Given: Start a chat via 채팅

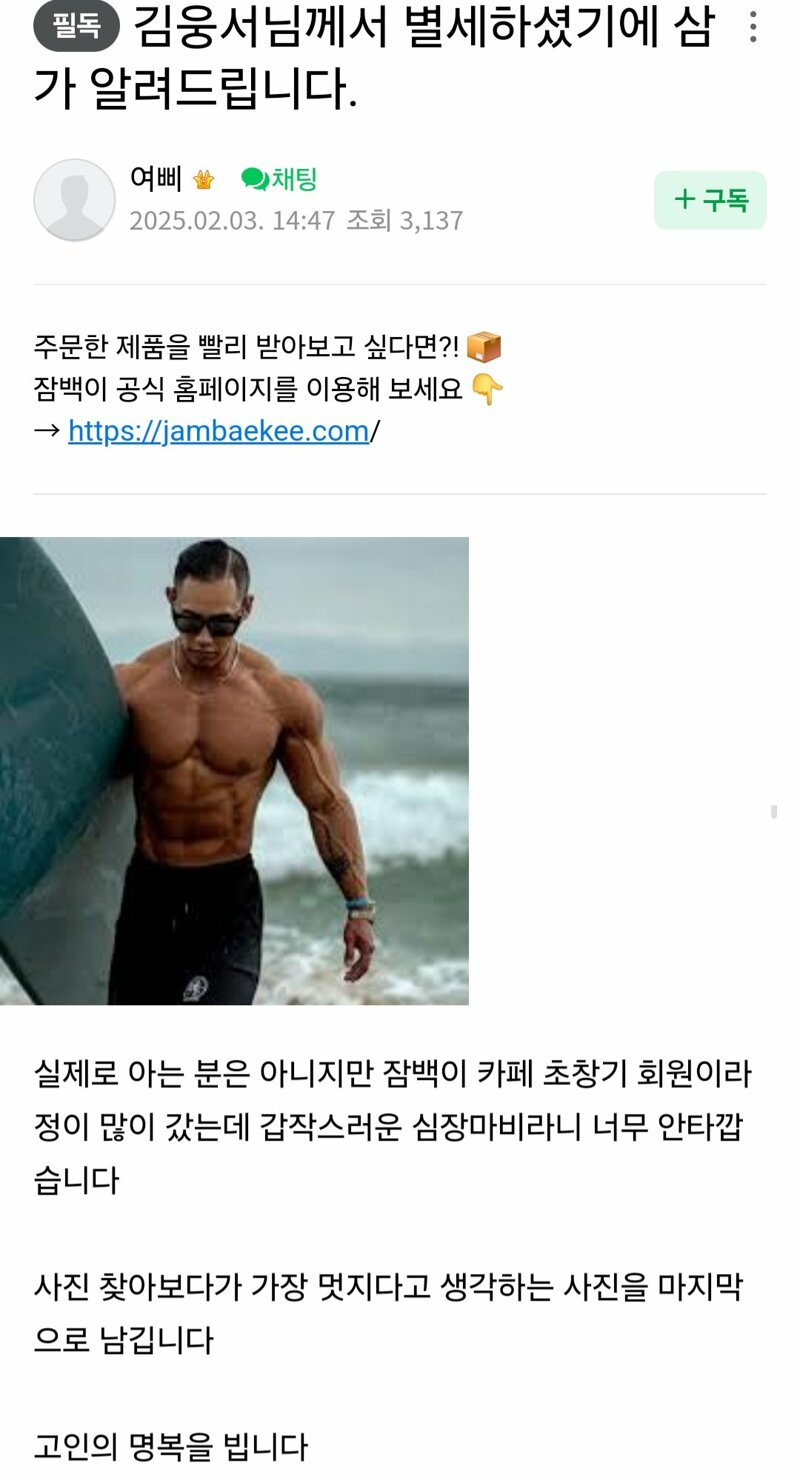Looking at the screenshot, I should click(280, 179).
